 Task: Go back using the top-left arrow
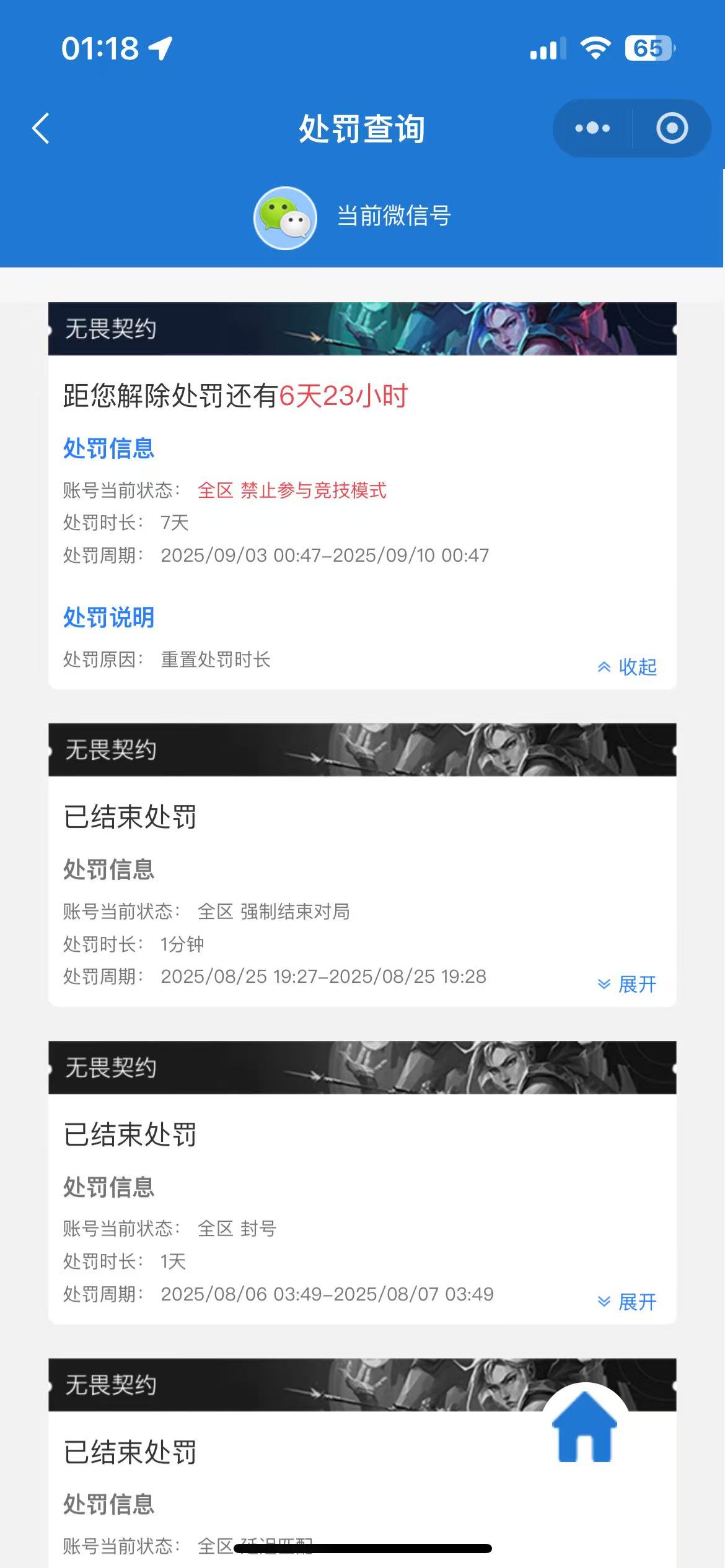point(41,129)
